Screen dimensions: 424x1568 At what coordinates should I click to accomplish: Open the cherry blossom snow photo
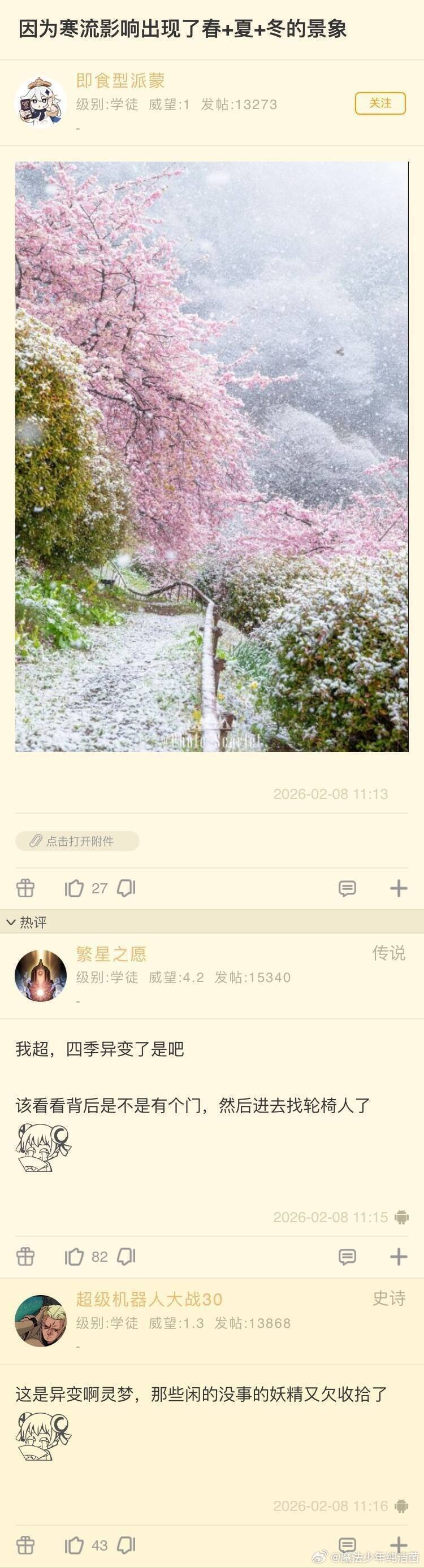coord(211,457)
